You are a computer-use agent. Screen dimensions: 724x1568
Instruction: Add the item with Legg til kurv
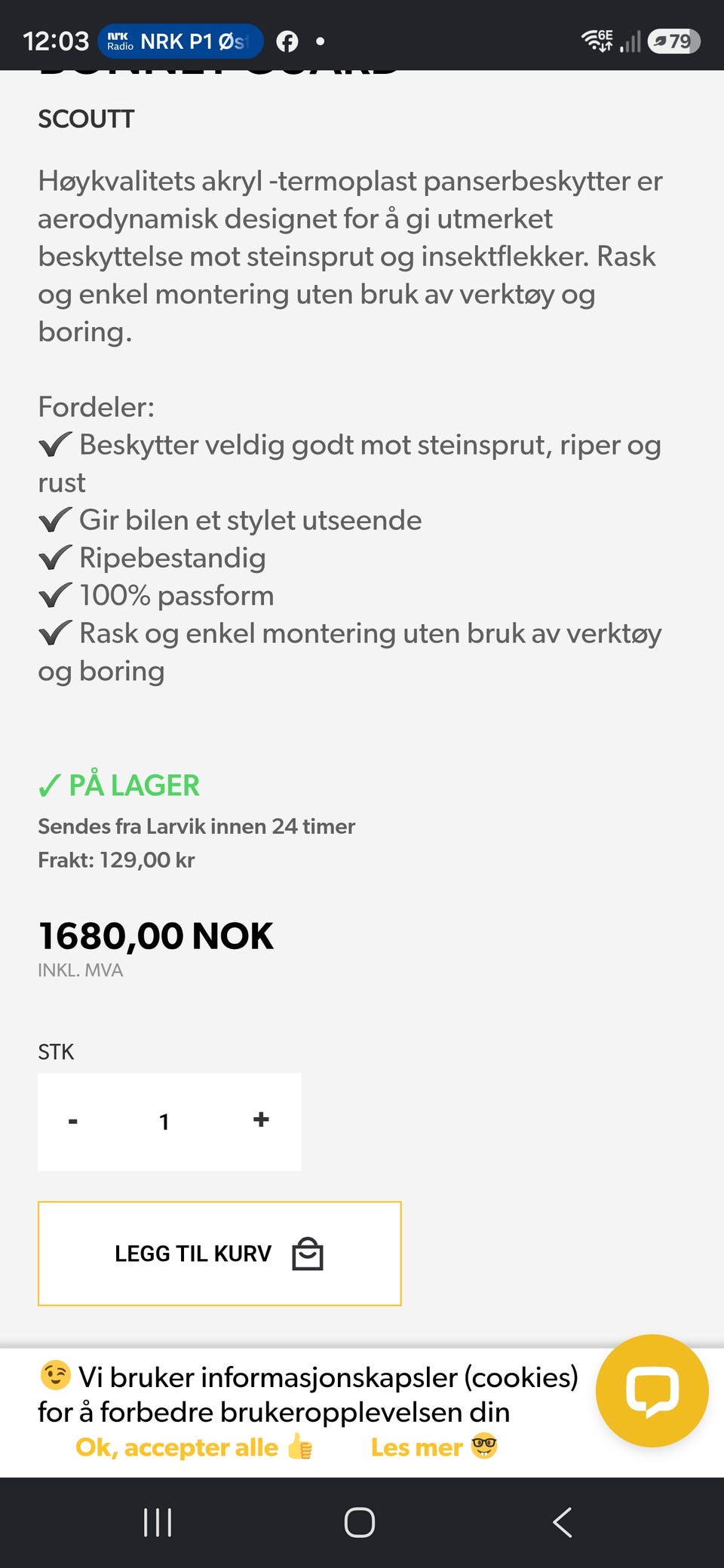point(219,1254)
